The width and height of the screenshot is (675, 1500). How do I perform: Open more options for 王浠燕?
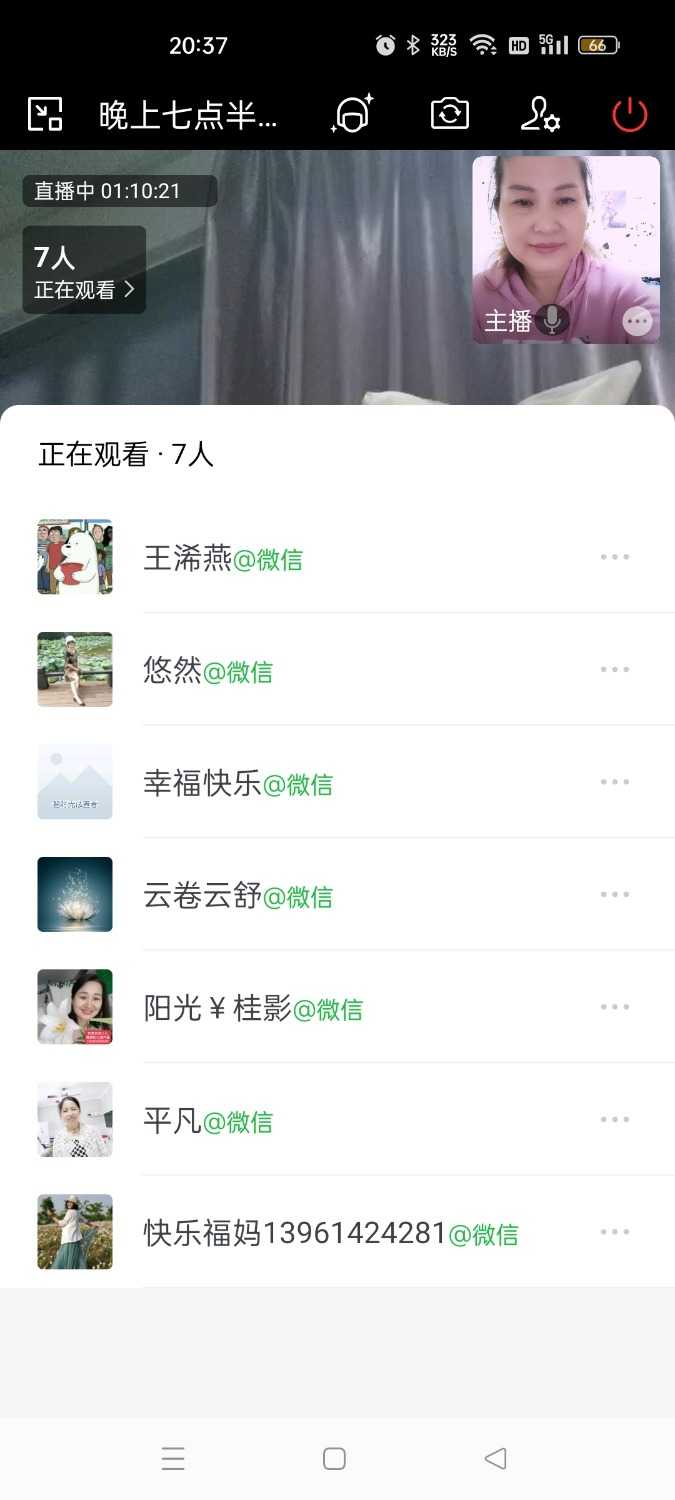tap(615, 557)
